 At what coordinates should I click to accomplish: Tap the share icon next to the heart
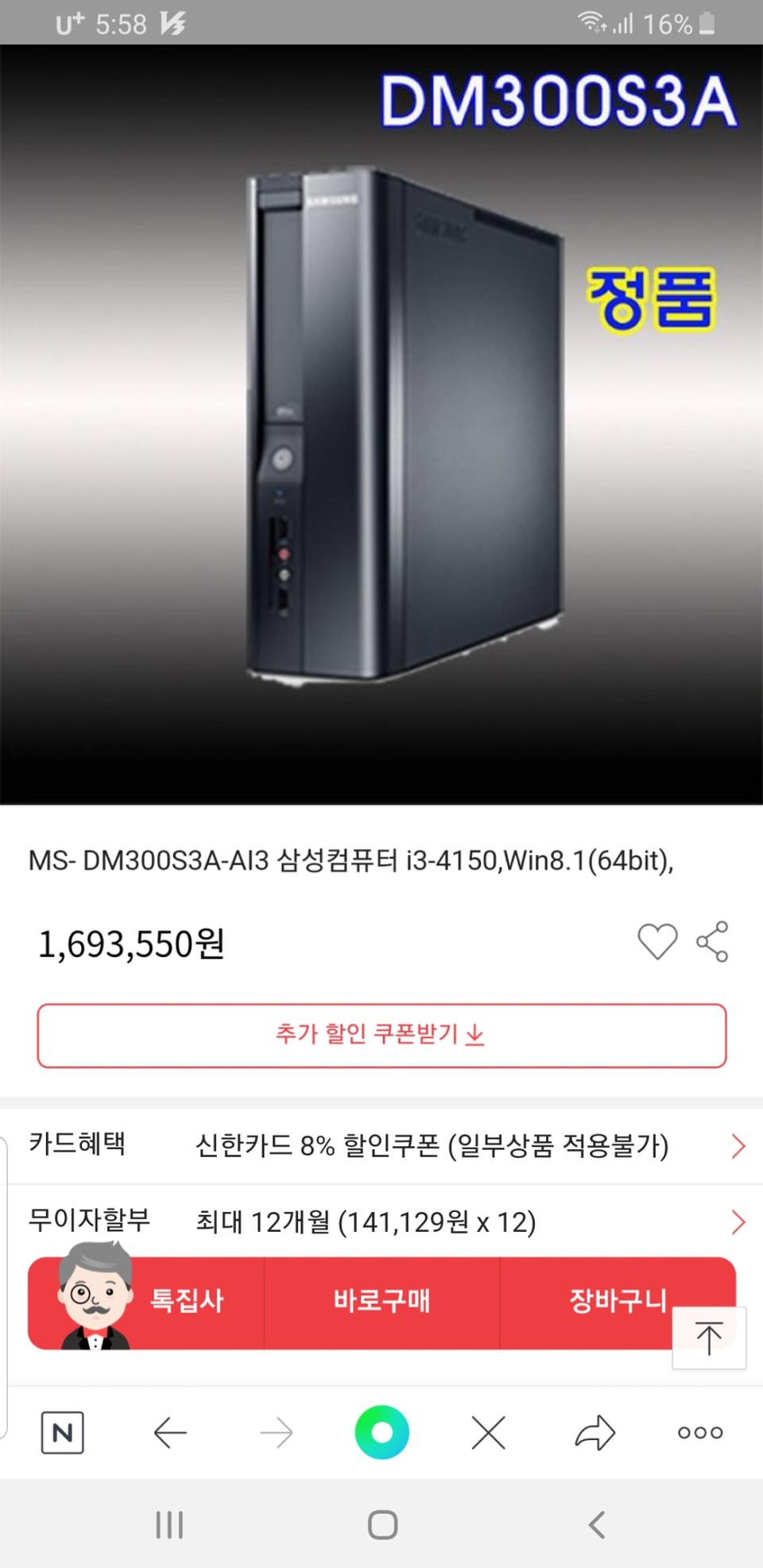(710, 942)
